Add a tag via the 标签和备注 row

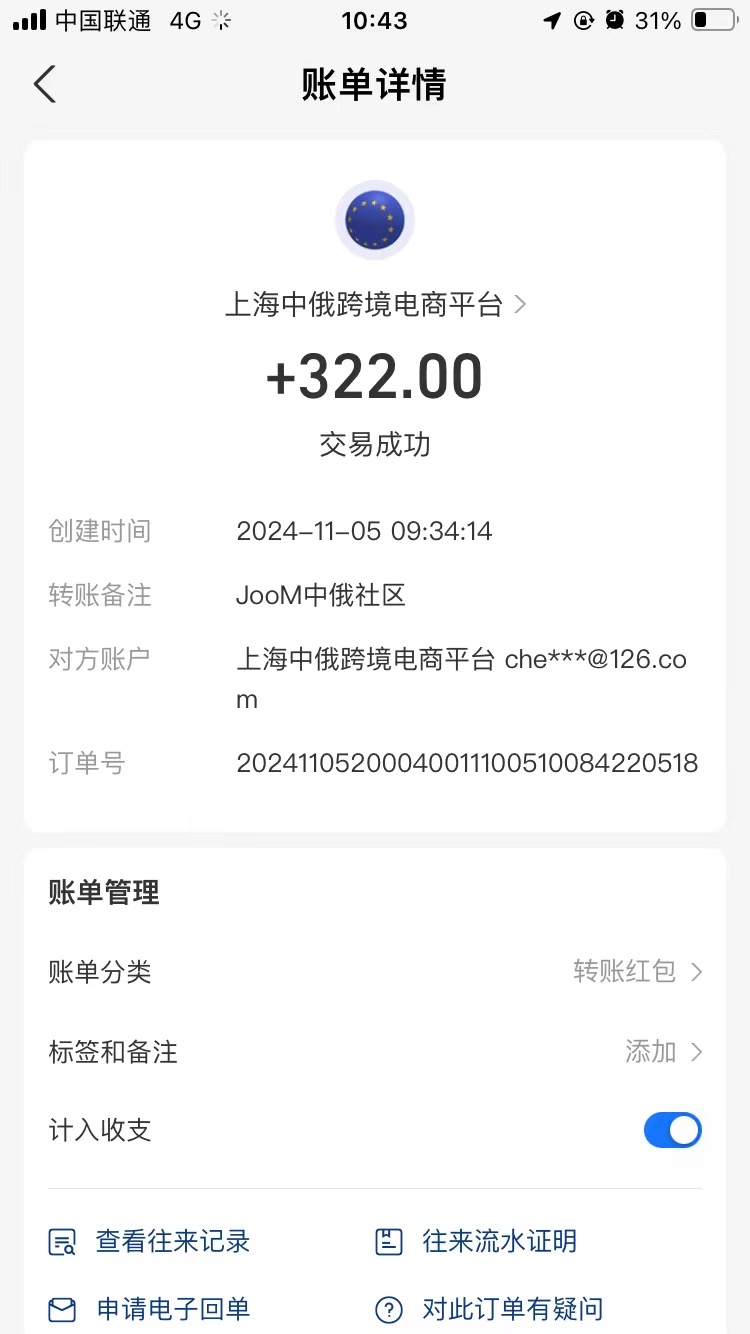375,1051
